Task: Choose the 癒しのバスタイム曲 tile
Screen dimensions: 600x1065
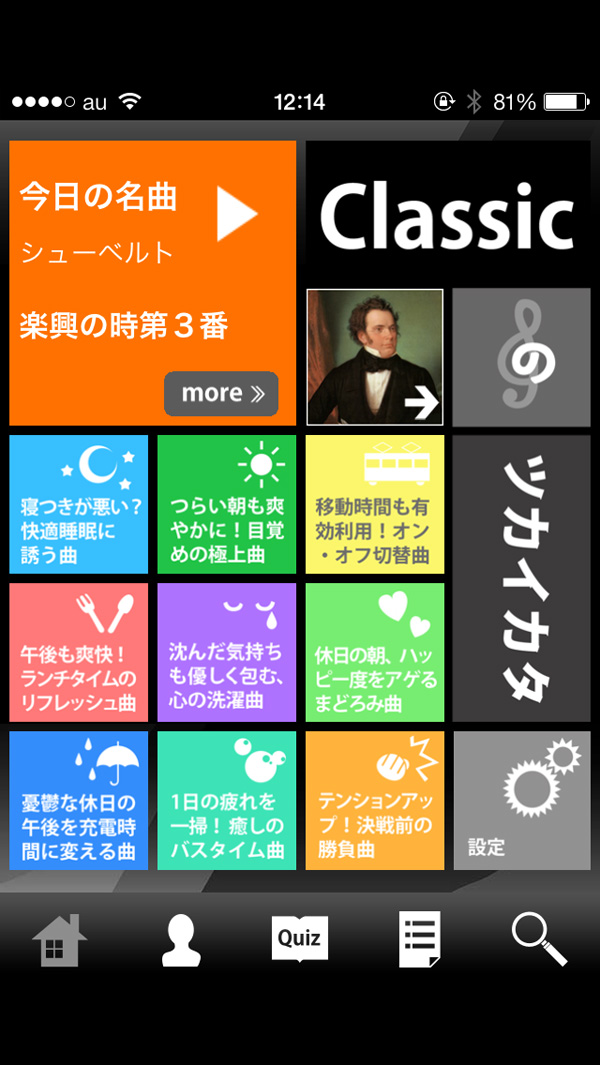Action: pos(227,800)
